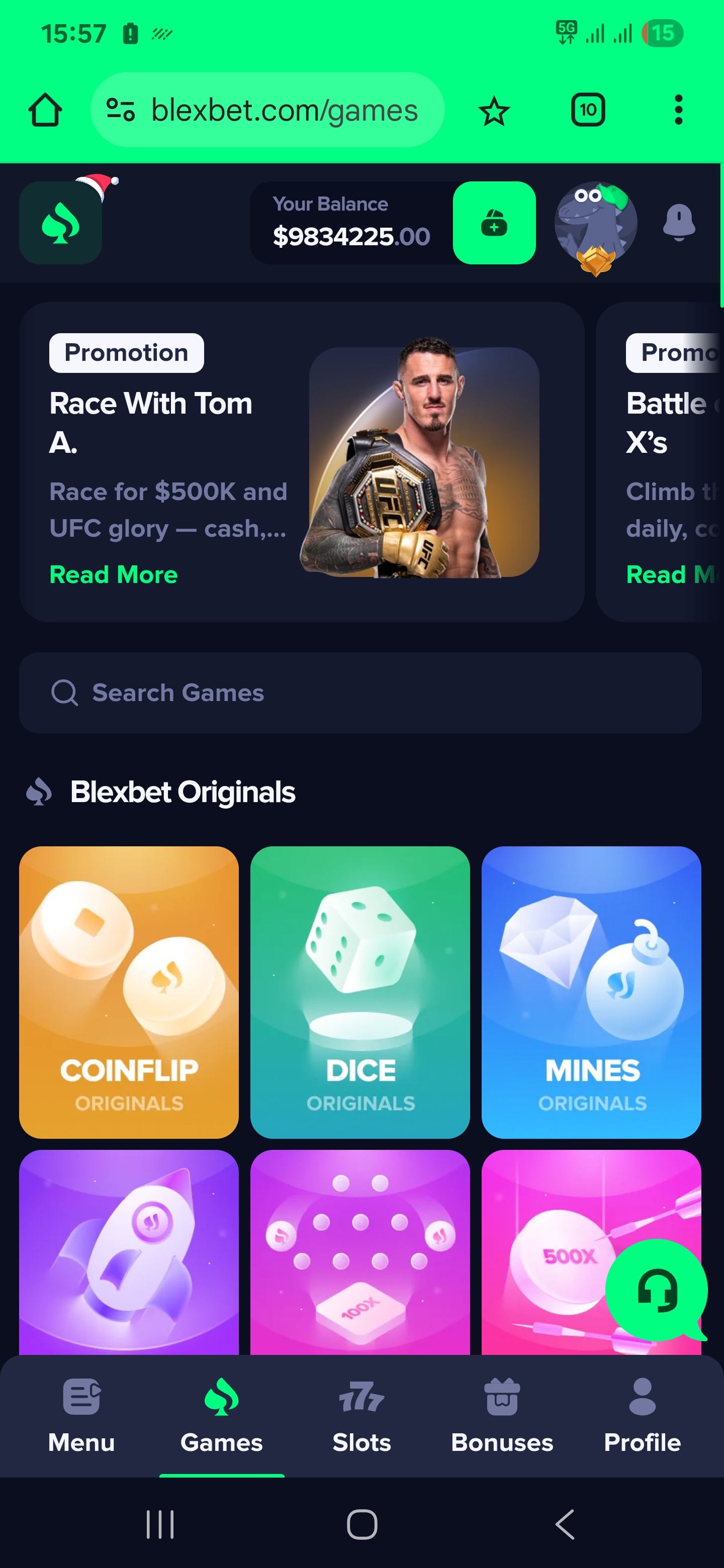Open the browser tab switcher showing 10
The height and width of the screenshot is (1568, 724).
click(588, 110)
